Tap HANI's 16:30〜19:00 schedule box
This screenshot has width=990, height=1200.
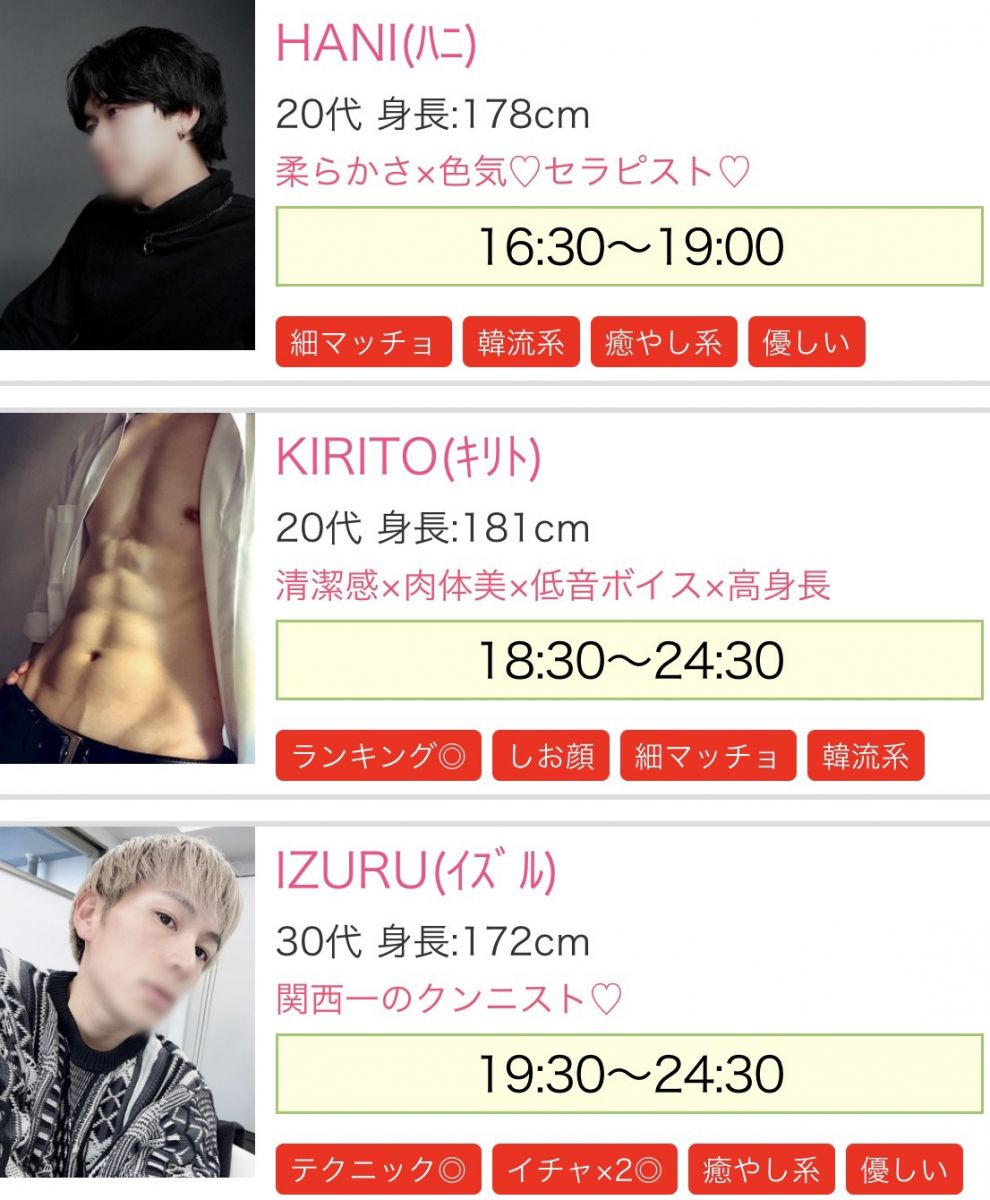[629, 246]
